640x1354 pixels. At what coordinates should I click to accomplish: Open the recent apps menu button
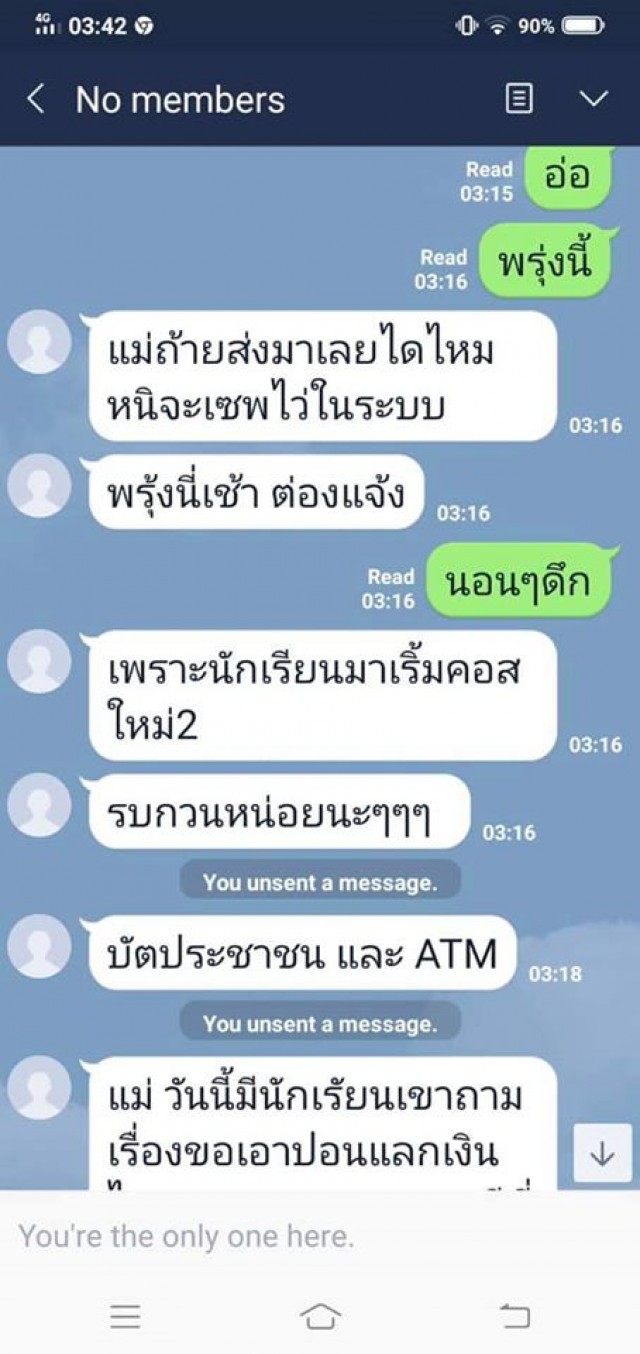click(125, 1317)
